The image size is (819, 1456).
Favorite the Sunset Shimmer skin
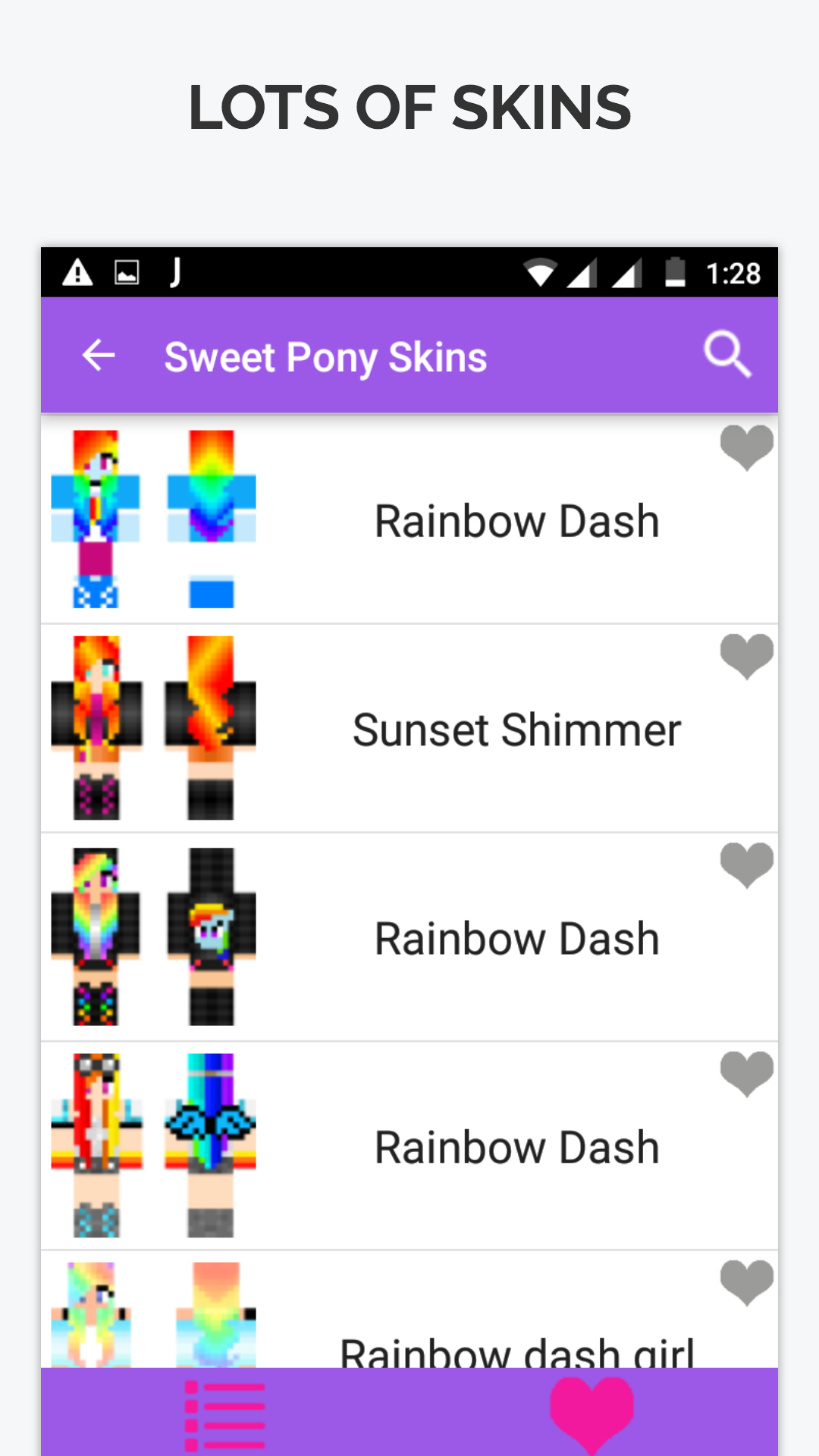[x=747, y=657]
